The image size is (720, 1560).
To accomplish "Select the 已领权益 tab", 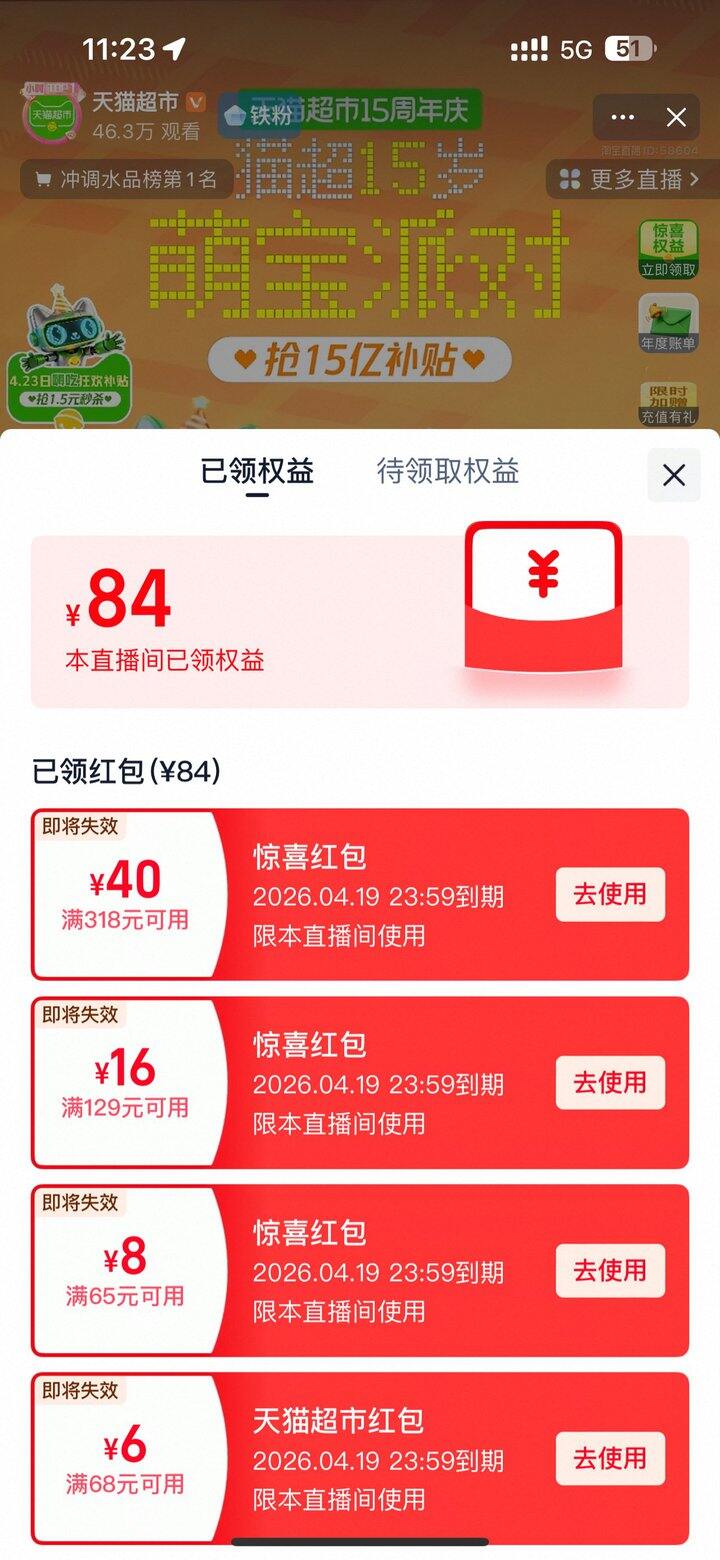I will click(257, 471).
